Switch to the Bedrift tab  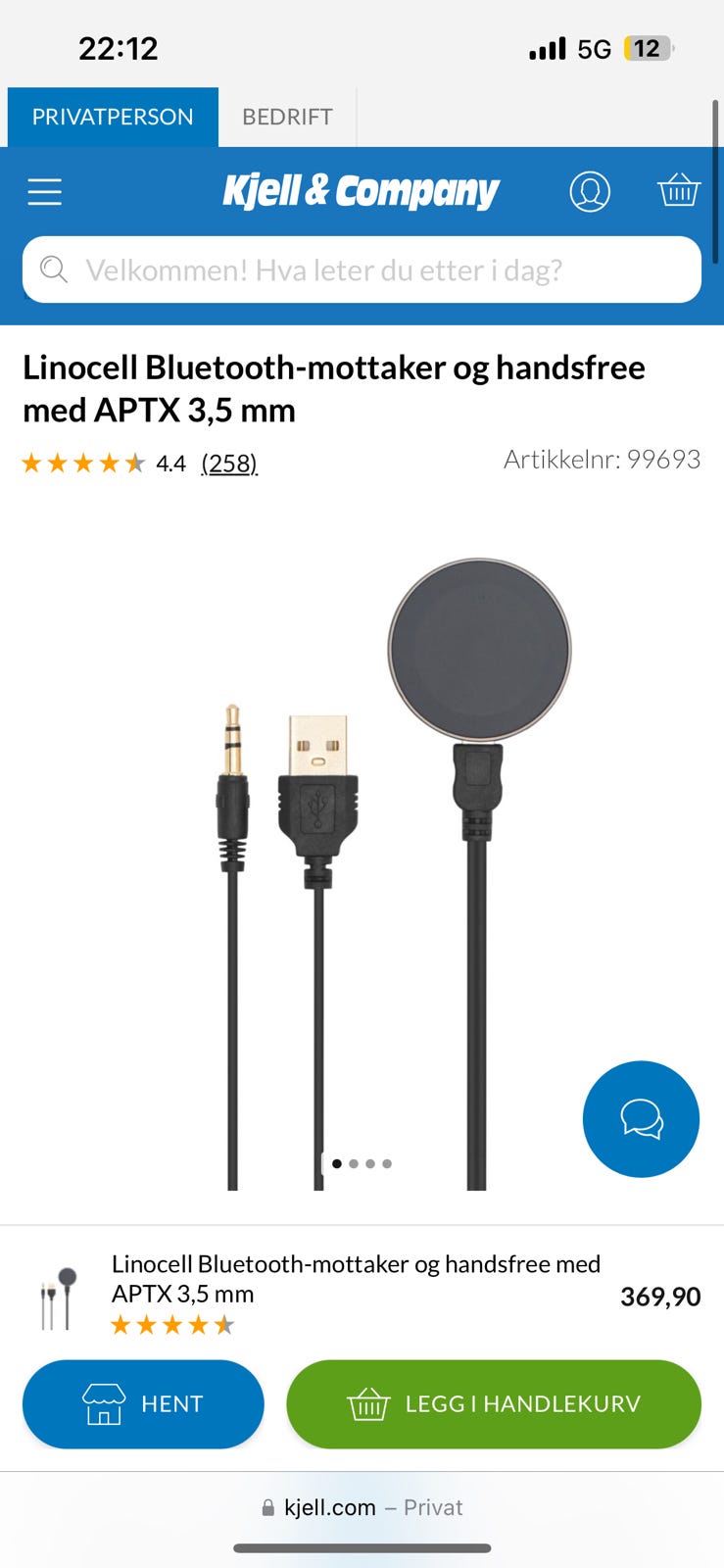coord(287,117)
